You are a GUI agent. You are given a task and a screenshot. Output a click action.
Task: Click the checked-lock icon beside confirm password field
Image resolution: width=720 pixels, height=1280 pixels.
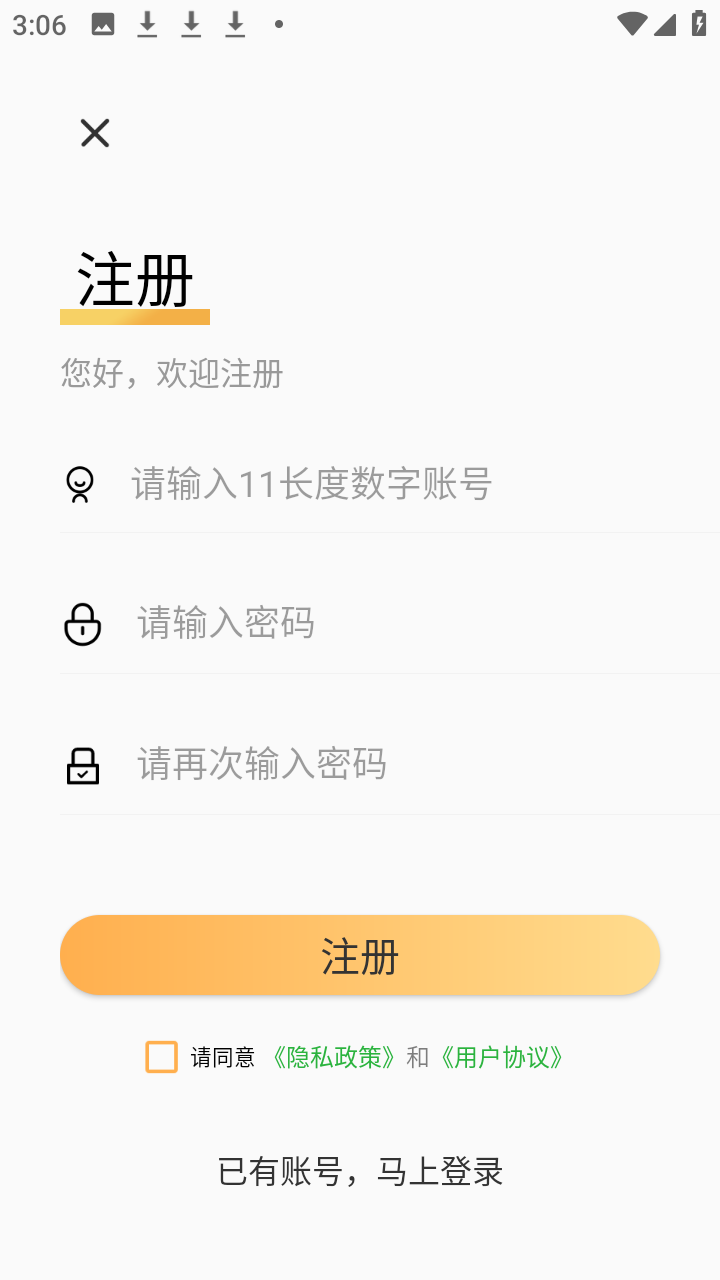(82, 764)
